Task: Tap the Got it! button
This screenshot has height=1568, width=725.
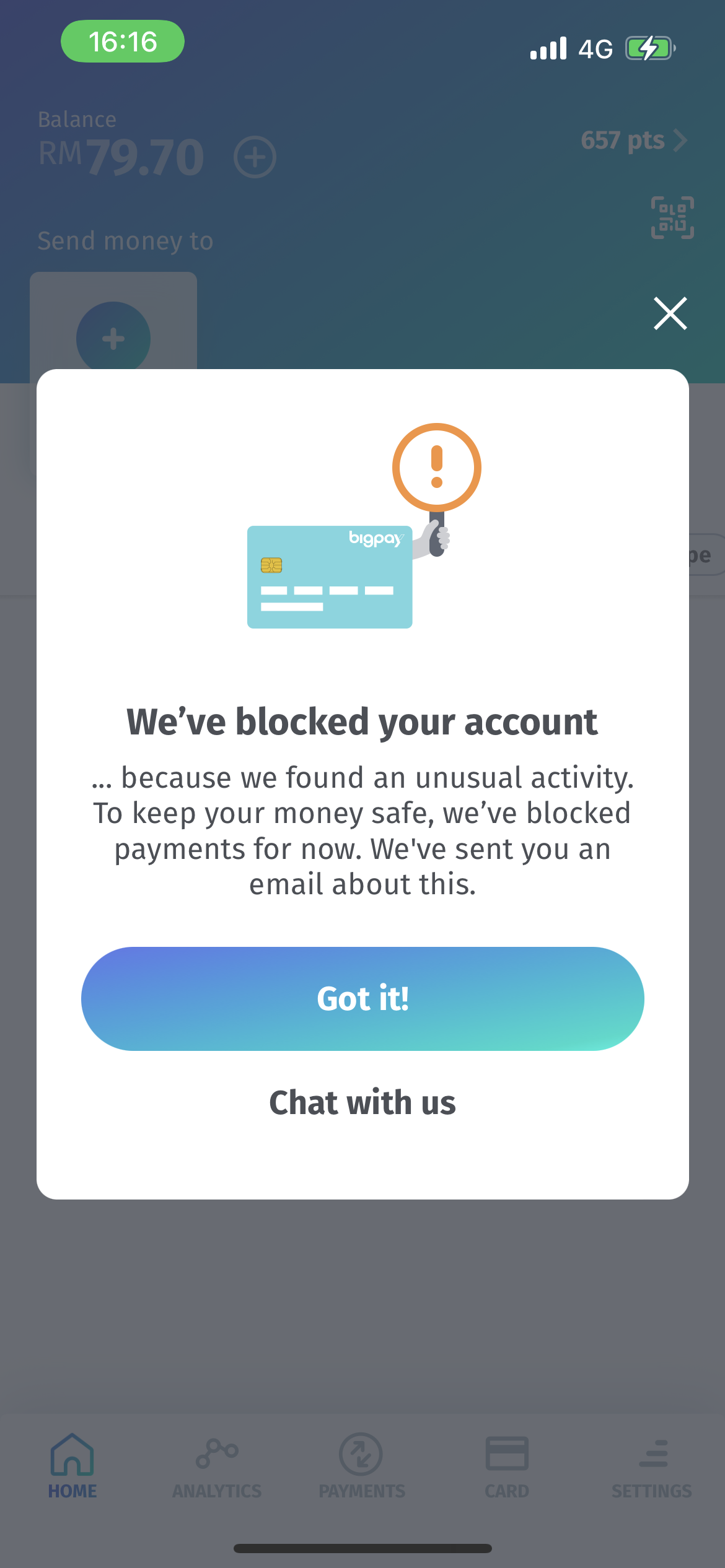Action: (362, 998)
